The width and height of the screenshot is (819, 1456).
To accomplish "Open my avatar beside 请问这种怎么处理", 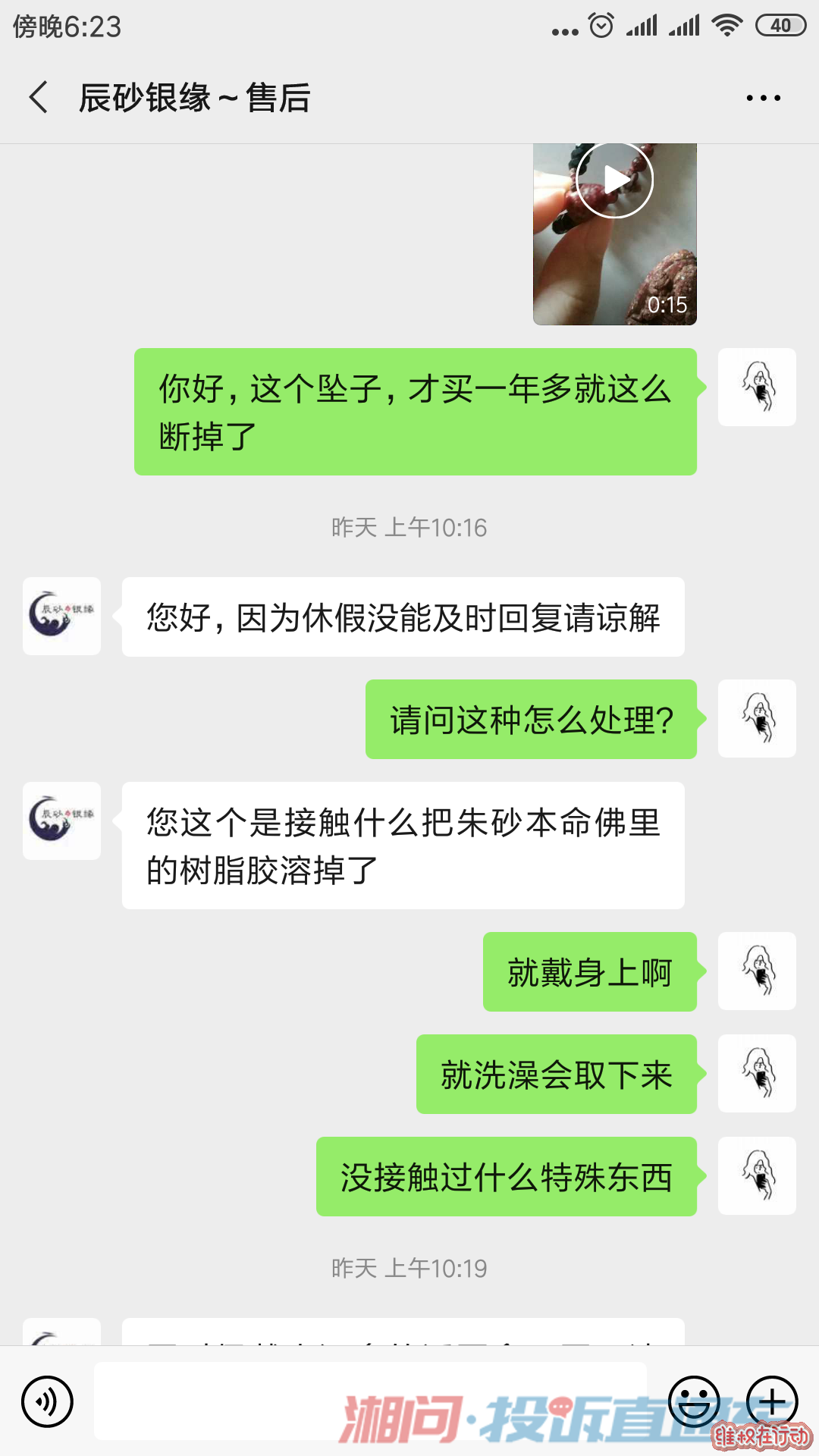I will point(757,718).
